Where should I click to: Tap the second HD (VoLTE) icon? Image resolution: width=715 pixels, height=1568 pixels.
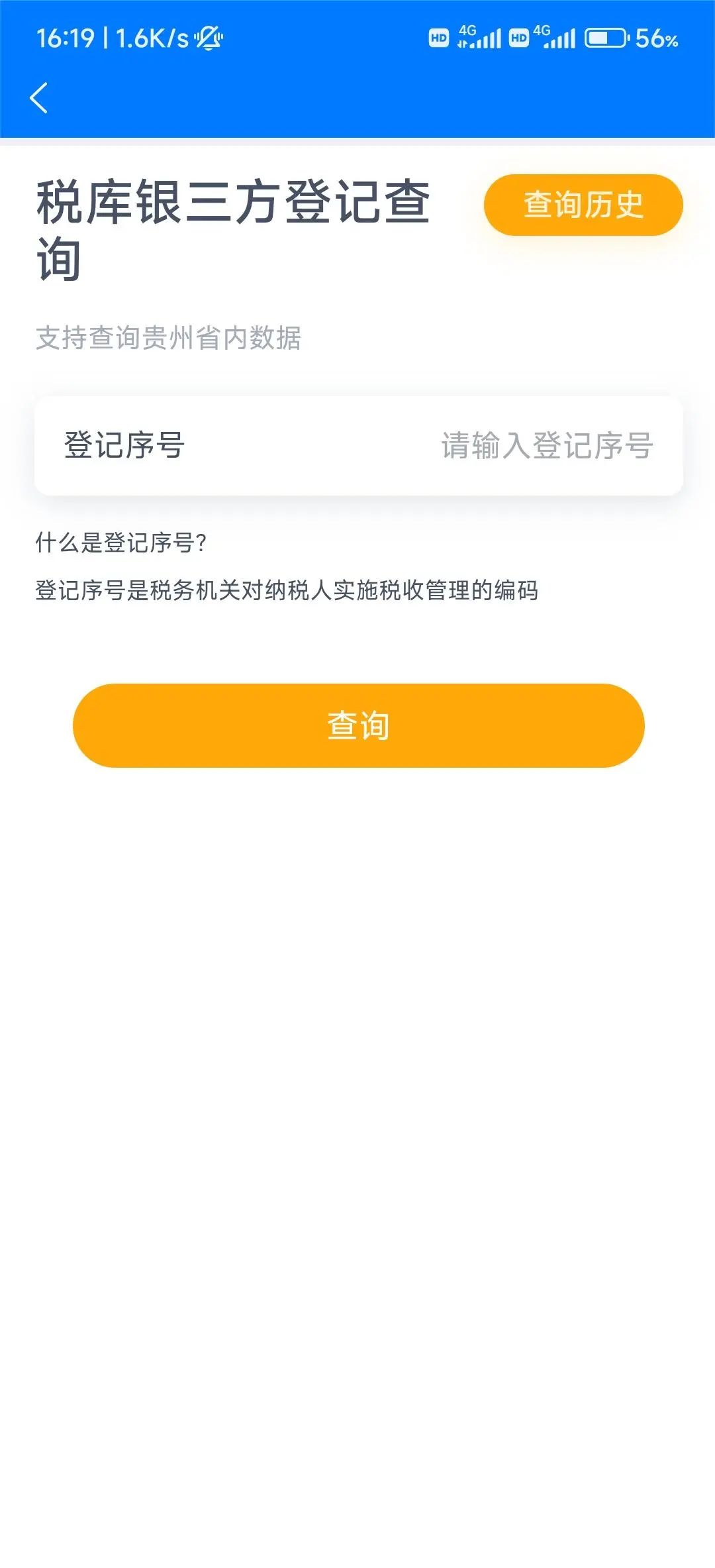(518, 38)
